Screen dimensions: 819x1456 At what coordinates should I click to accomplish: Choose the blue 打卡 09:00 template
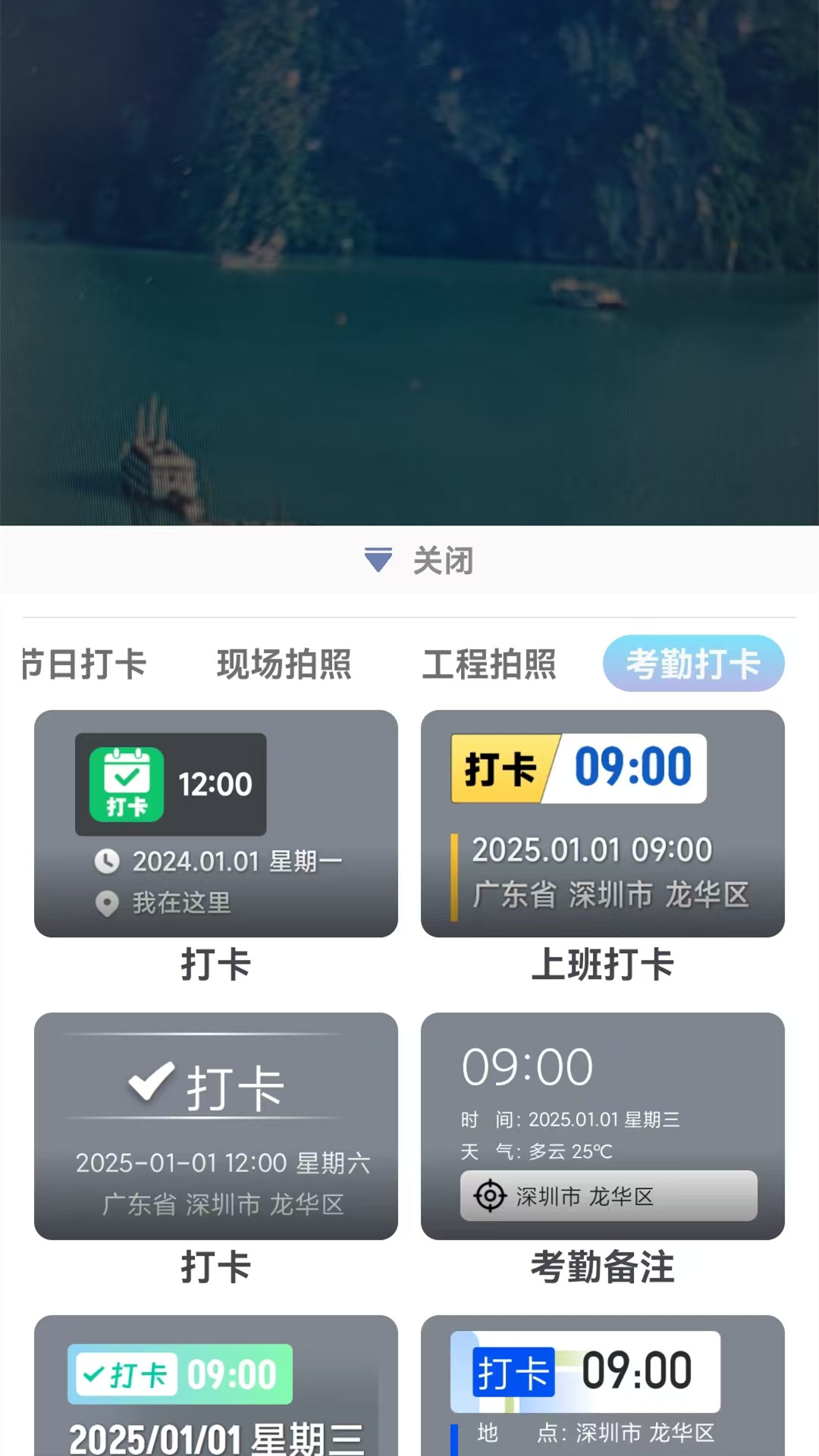pos(603,1388)
